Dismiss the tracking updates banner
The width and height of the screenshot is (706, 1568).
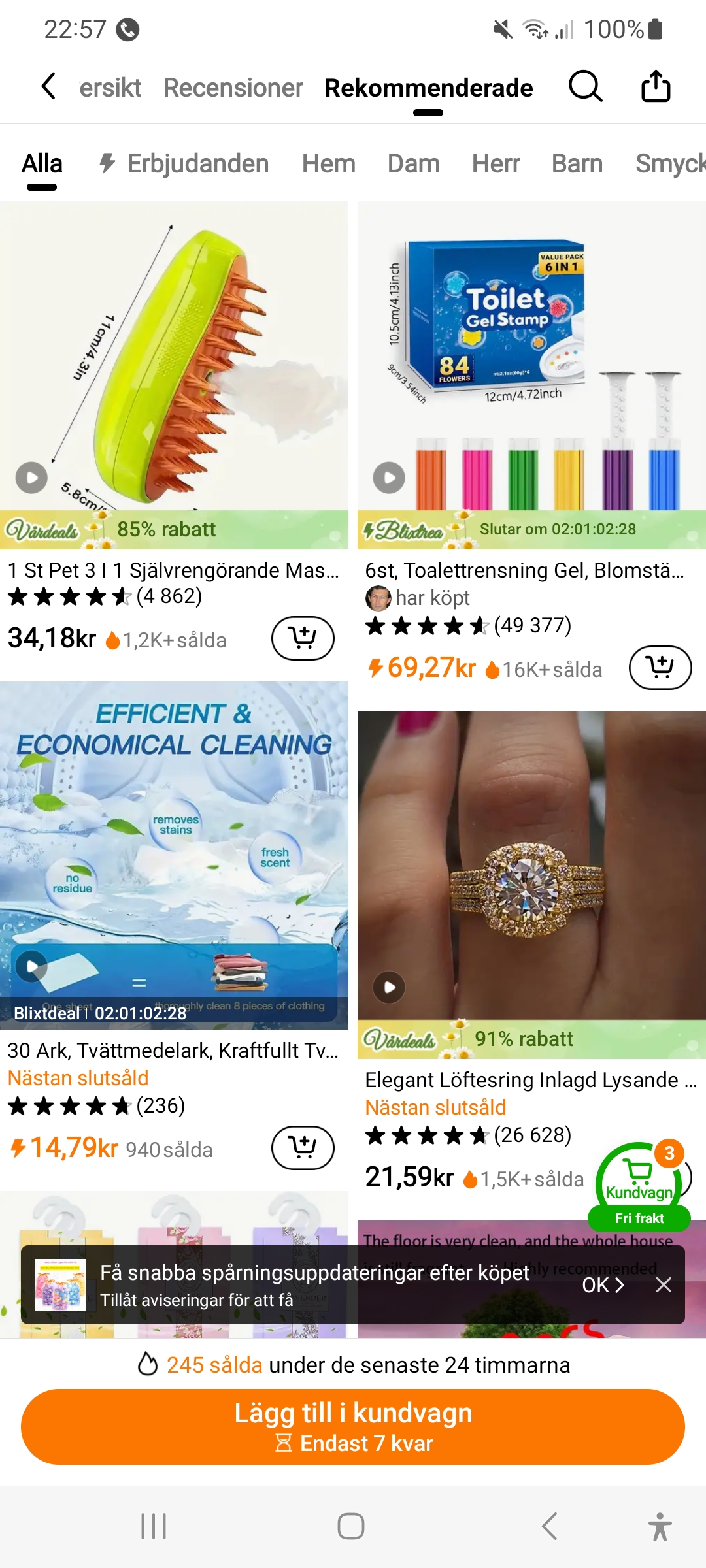tap(664, 1285)
